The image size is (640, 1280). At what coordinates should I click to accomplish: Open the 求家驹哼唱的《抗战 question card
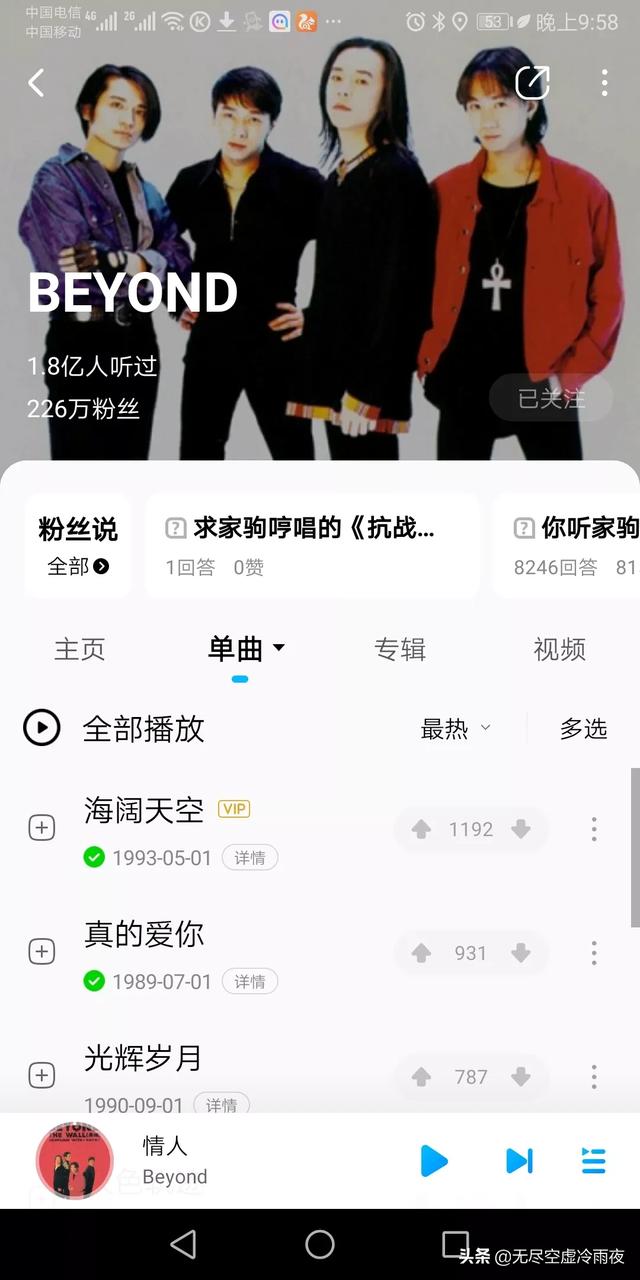click(x=312, y=546)
